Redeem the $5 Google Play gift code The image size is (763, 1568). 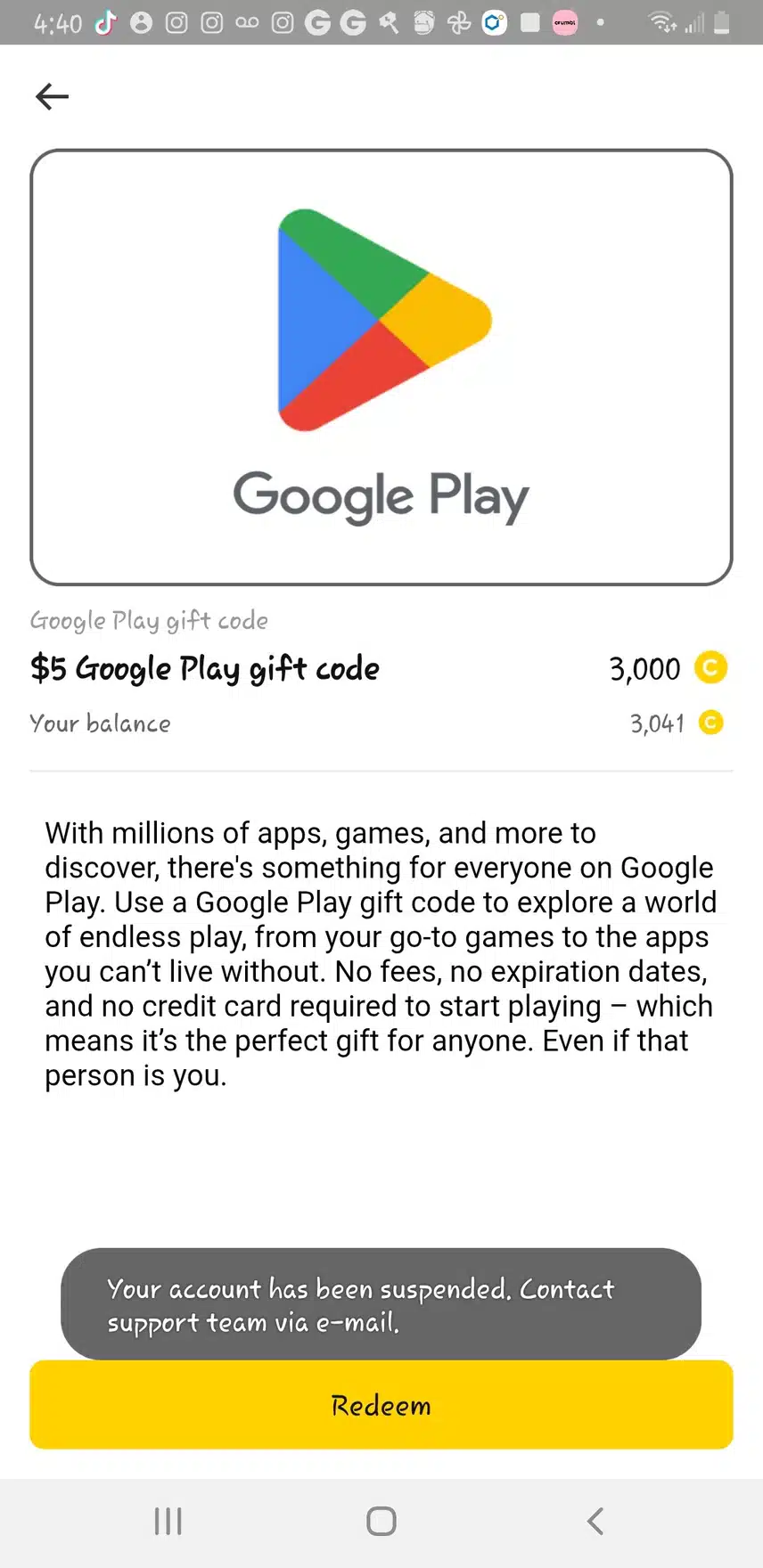[x=381, y=1405]
